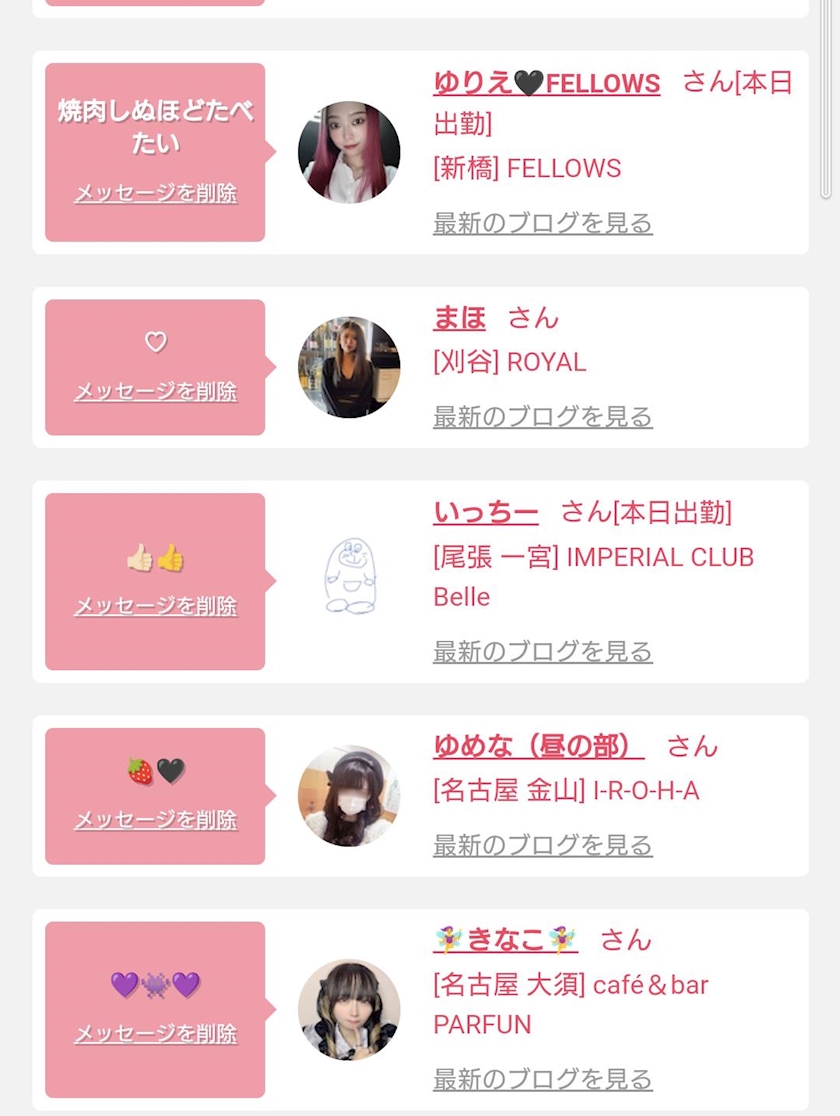View latest blog of ゆりえ🖤FELLOWS
This screenshot has width=840, height=1116.
[x=542, y=223]
